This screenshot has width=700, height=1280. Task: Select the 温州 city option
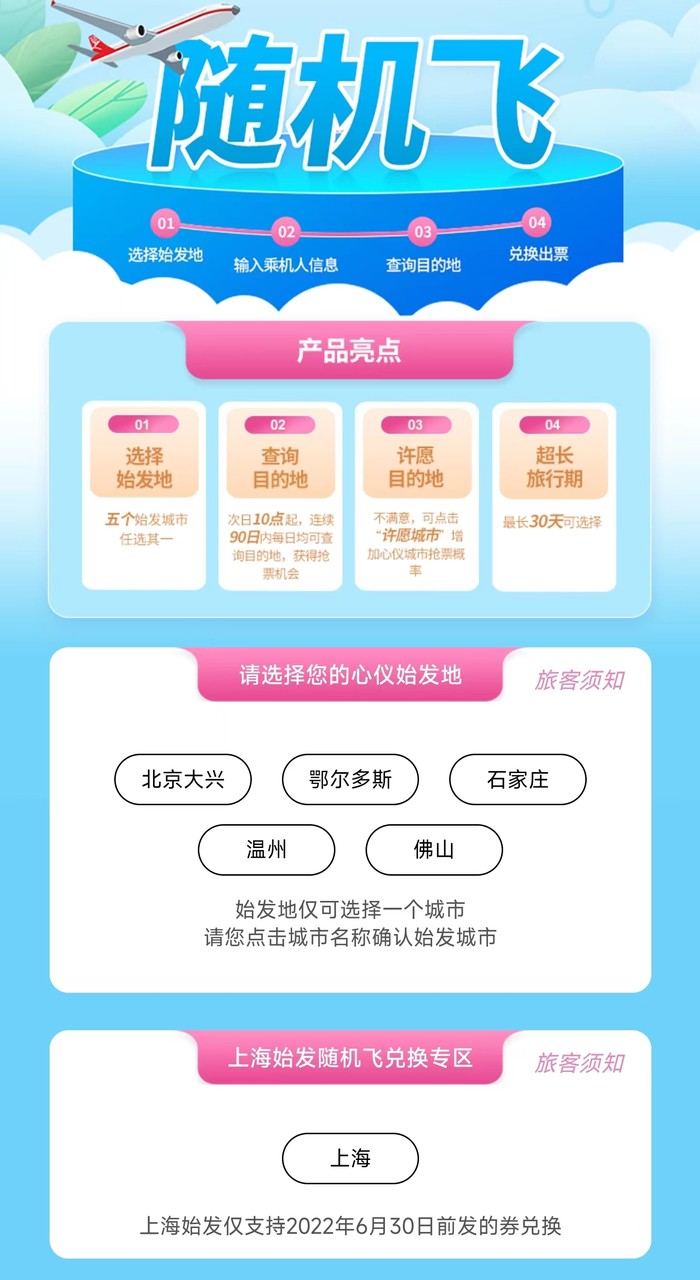pos(266,850)
